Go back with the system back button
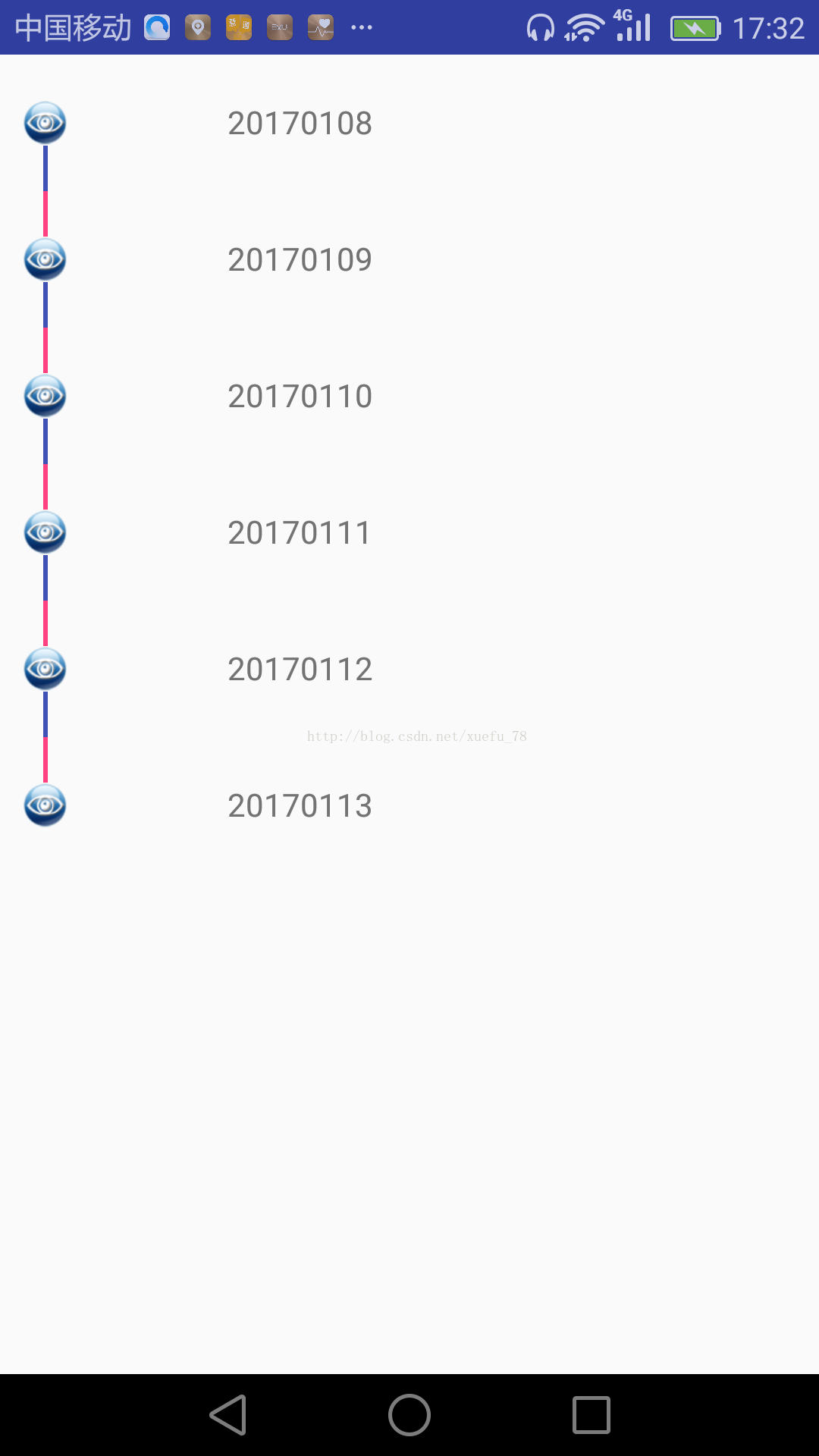 (x=228, y=1415)
